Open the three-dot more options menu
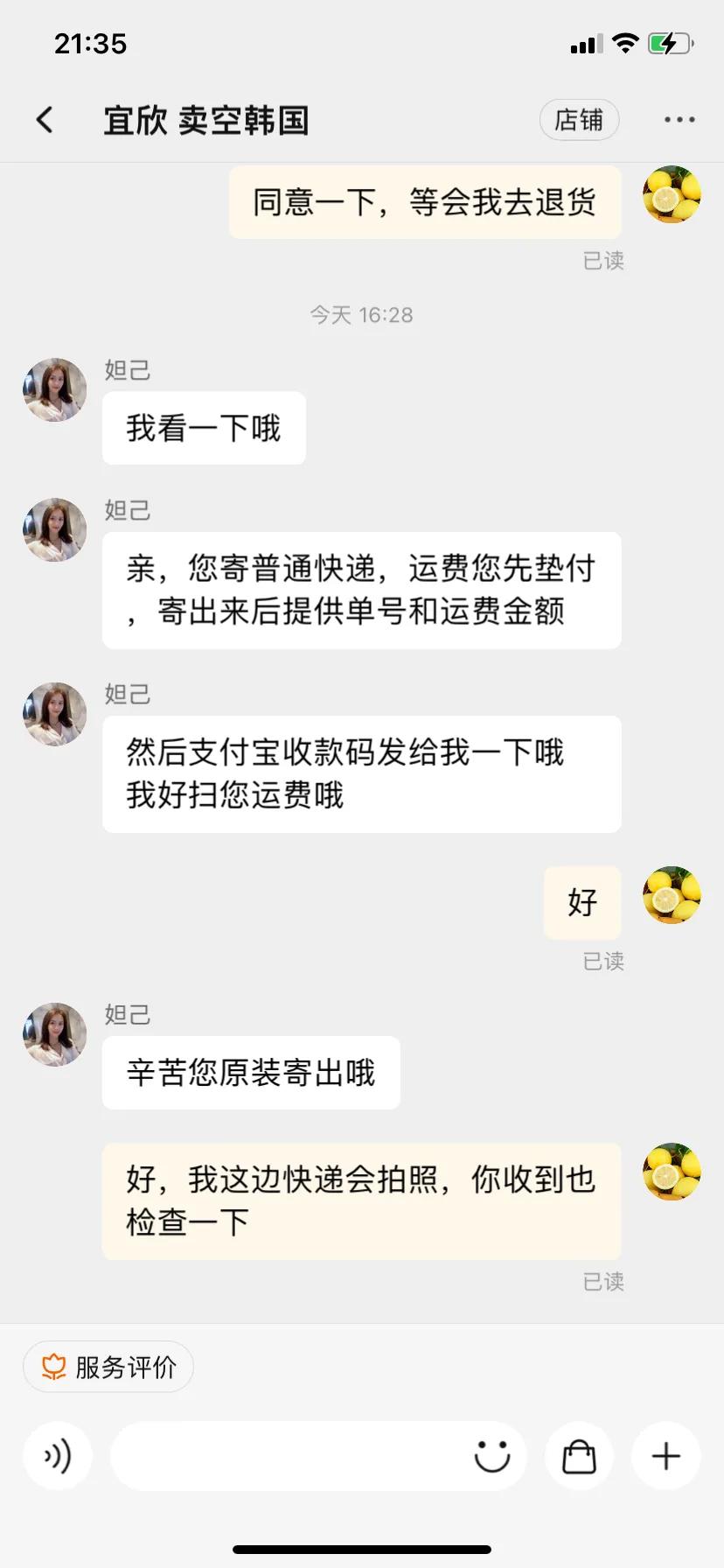Viewport: 724px width, 1568px height. pos(679,119)
